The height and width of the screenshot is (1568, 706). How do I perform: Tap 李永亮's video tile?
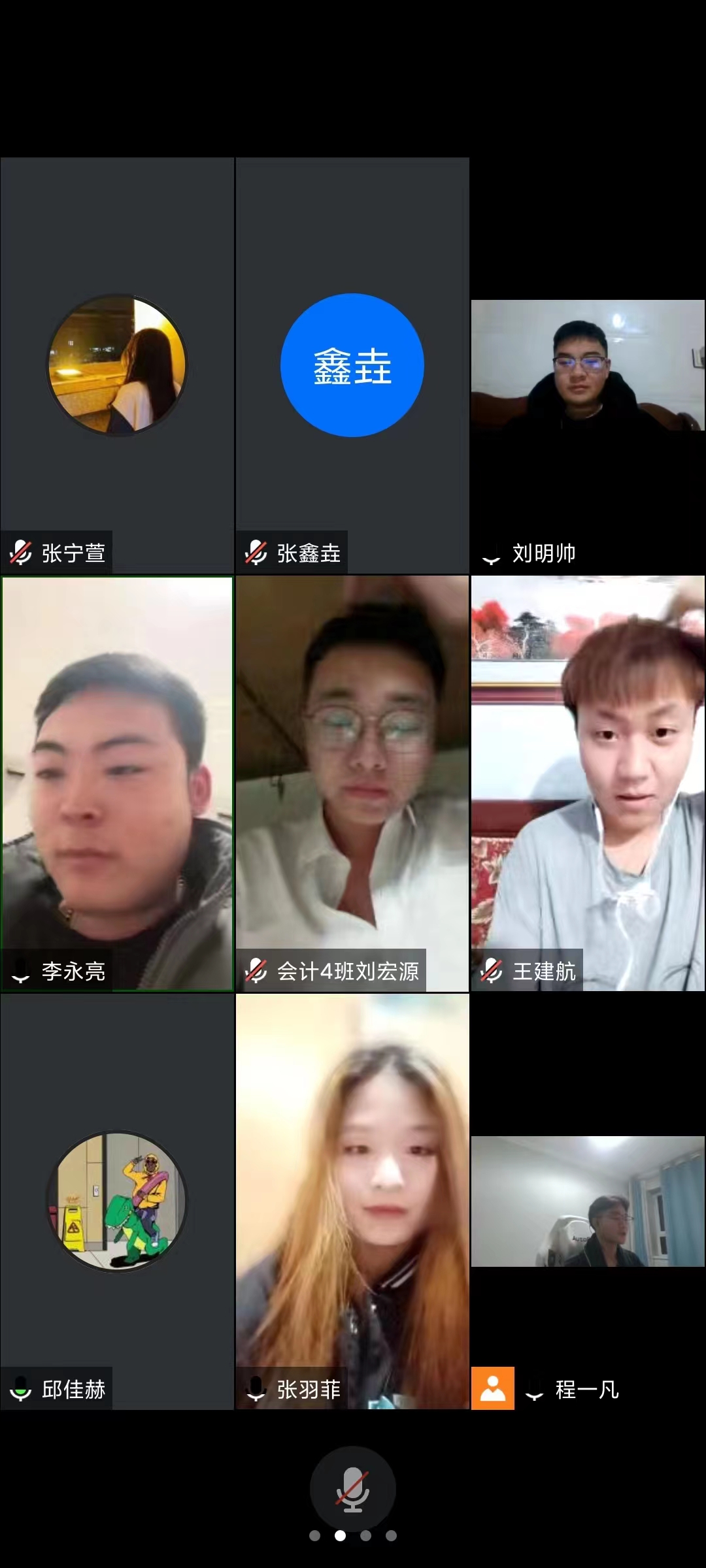[x=118, y=784]
